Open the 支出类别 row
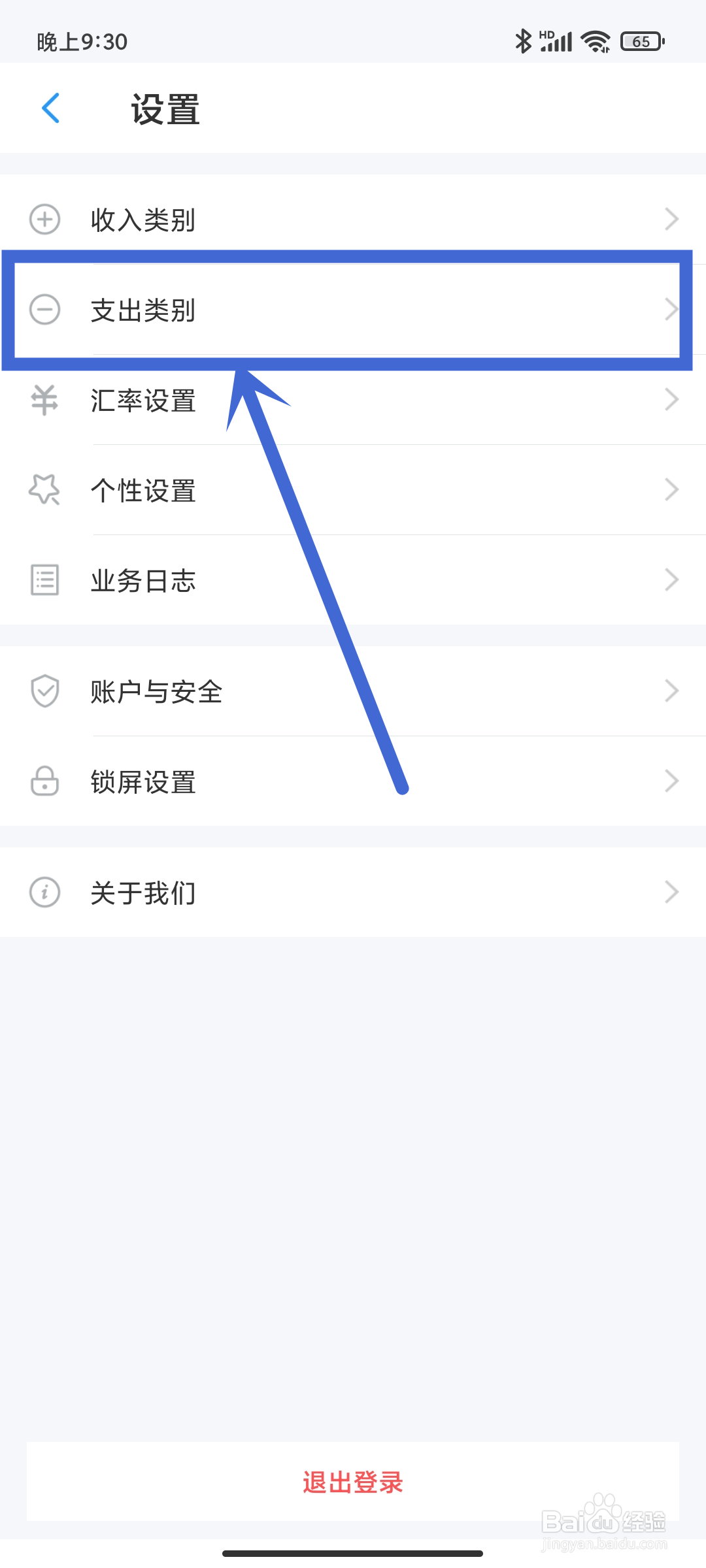Image resolution: width=706 pixels, height=1568 pixels. tap(353, 310)
